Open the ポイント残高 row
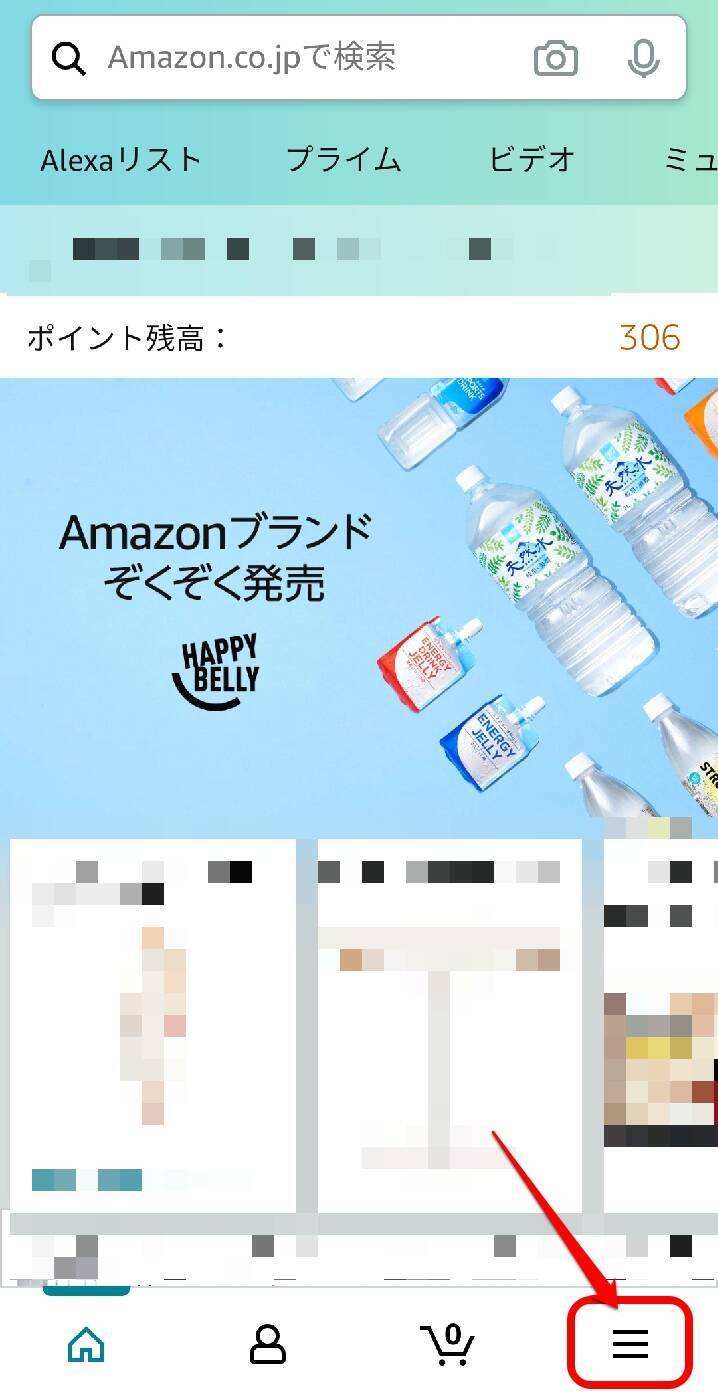The image size is (718, 1392). (358, 338)
